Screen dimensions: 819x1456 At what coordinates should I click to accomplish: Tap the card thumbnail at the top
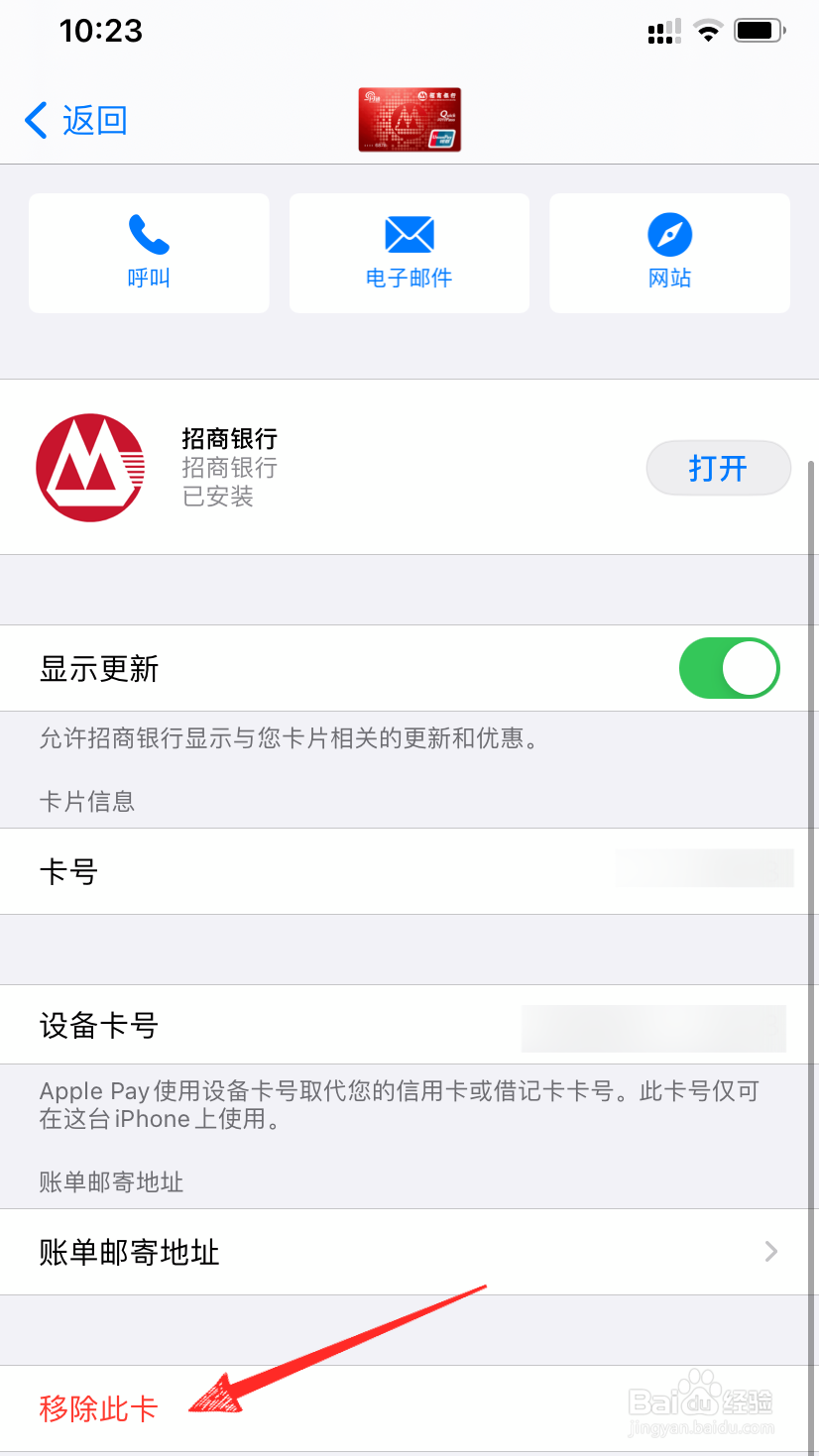[x=409, y=119]
